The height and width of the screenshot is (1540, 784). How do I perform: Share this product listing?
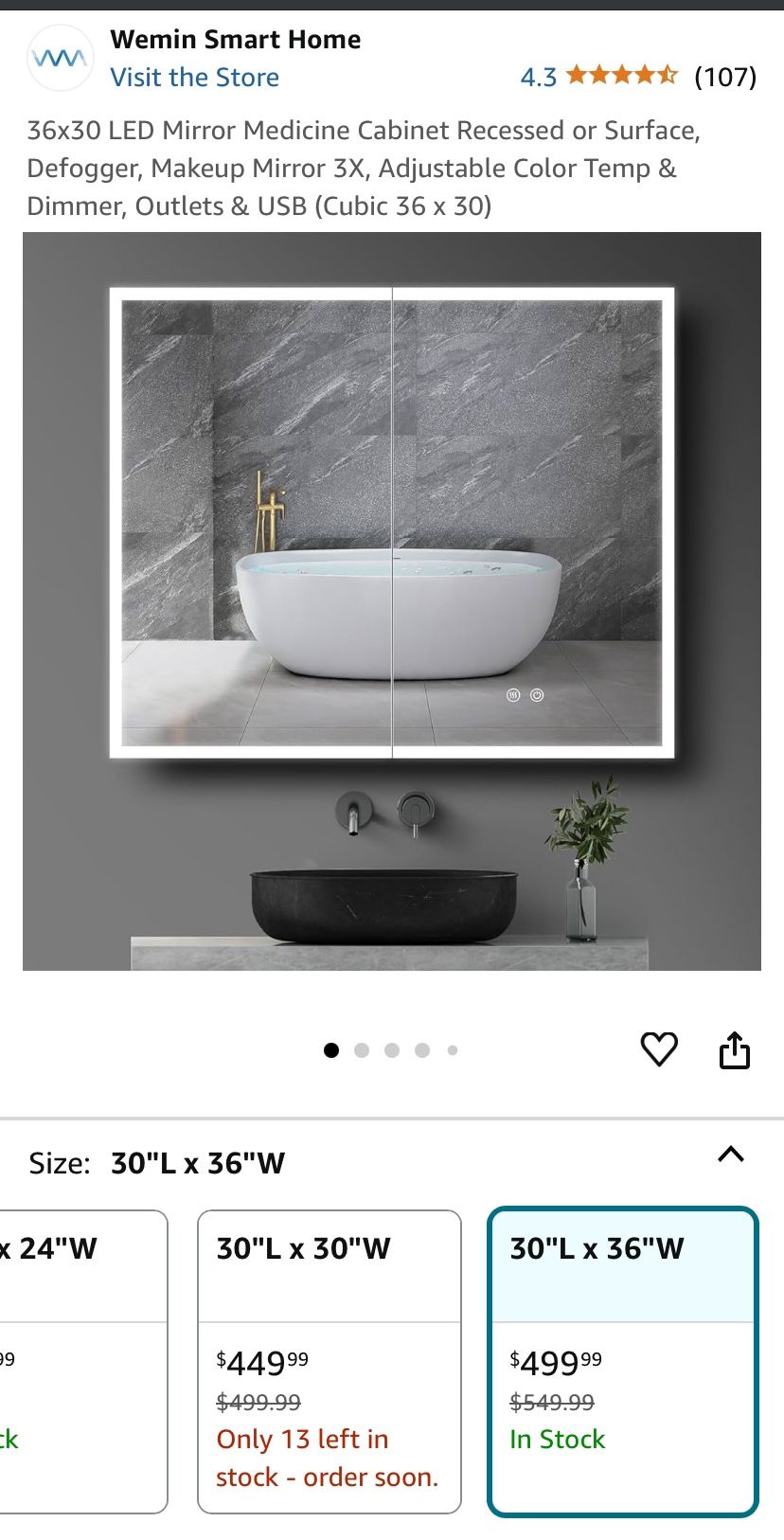coord(735,1049)
